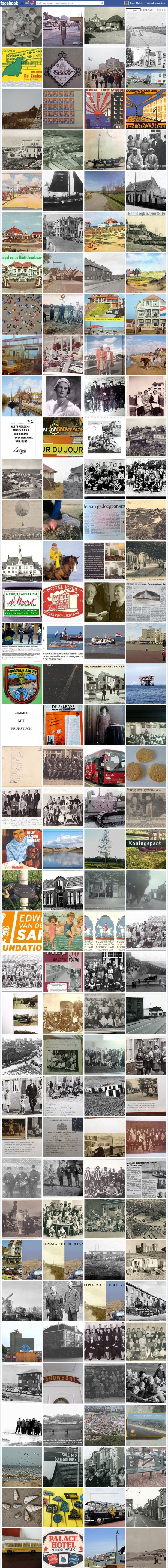Open the Noordwijk a/zee 1924 postcard photo

[x=146, y=232]
